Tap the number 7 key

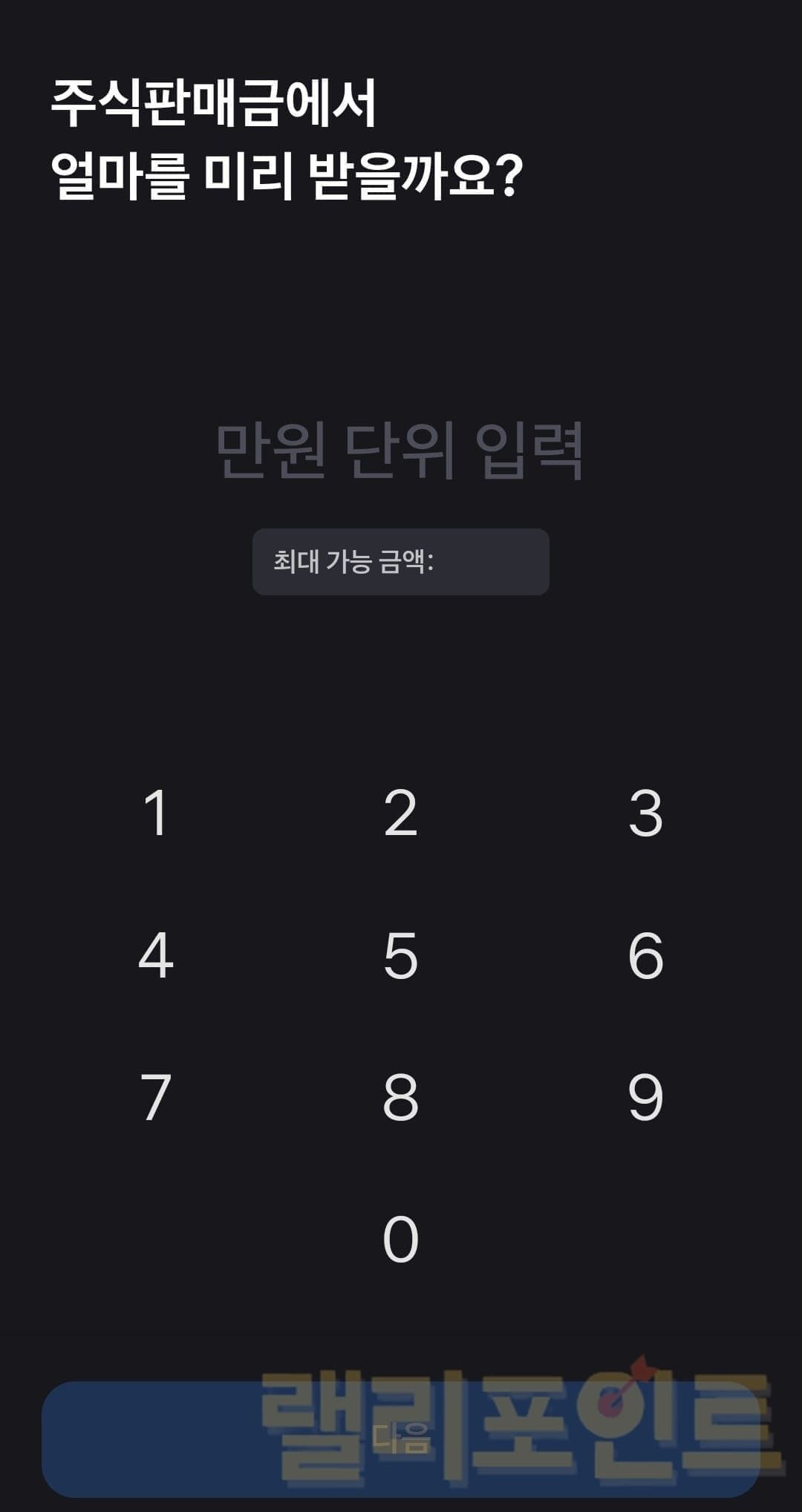pyautogui.click(x=156, y=1097)
